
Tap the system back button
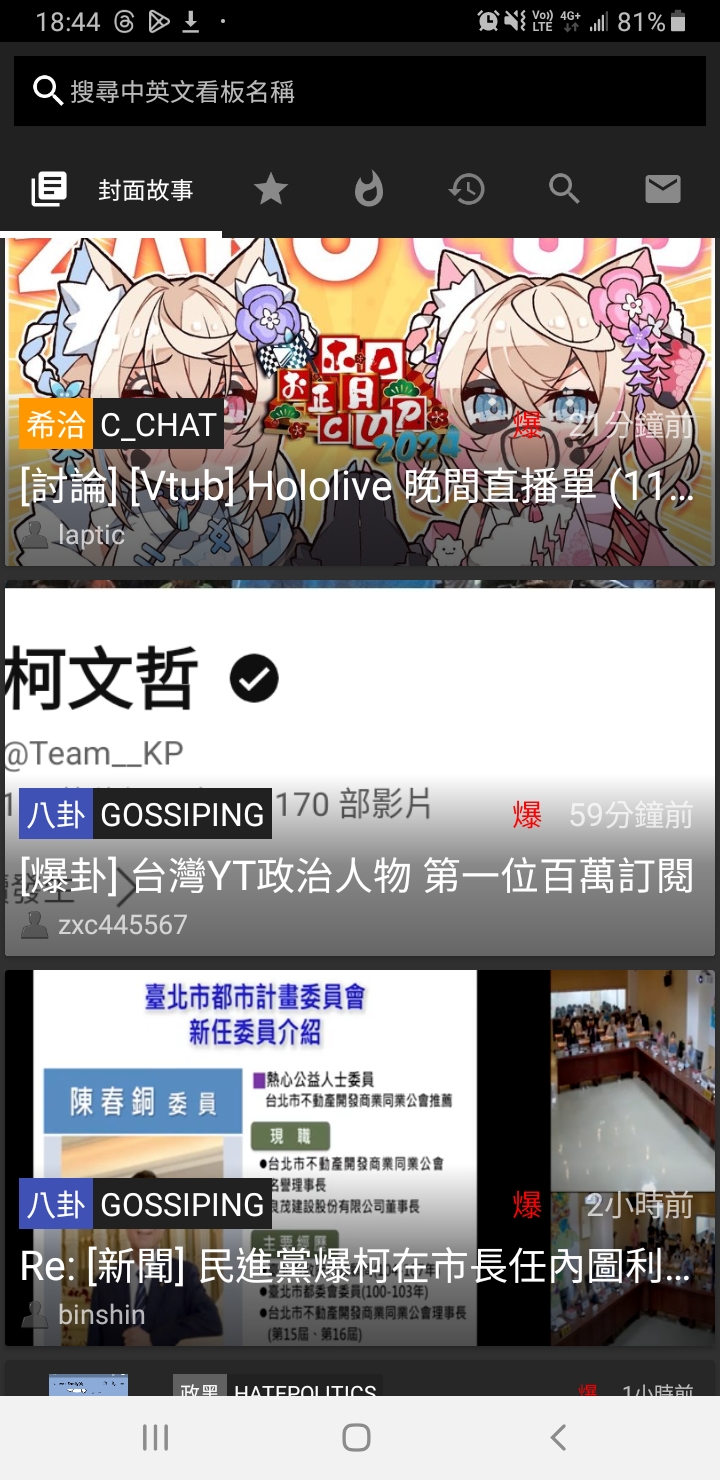tap(558, 1438)
